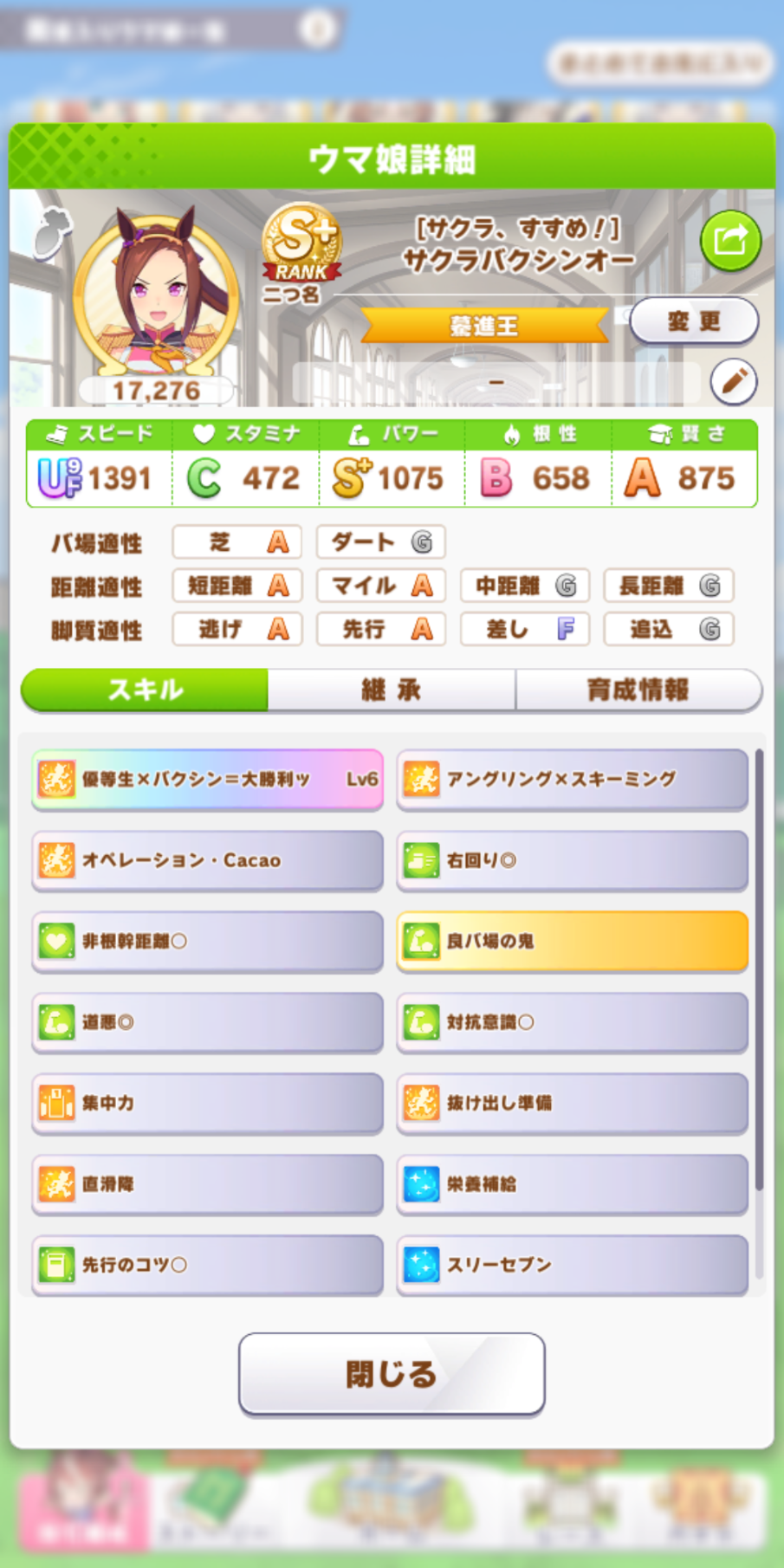
Task: Open skill 優等生×バクシン=大勝利ッ
Action: [207, 780]
